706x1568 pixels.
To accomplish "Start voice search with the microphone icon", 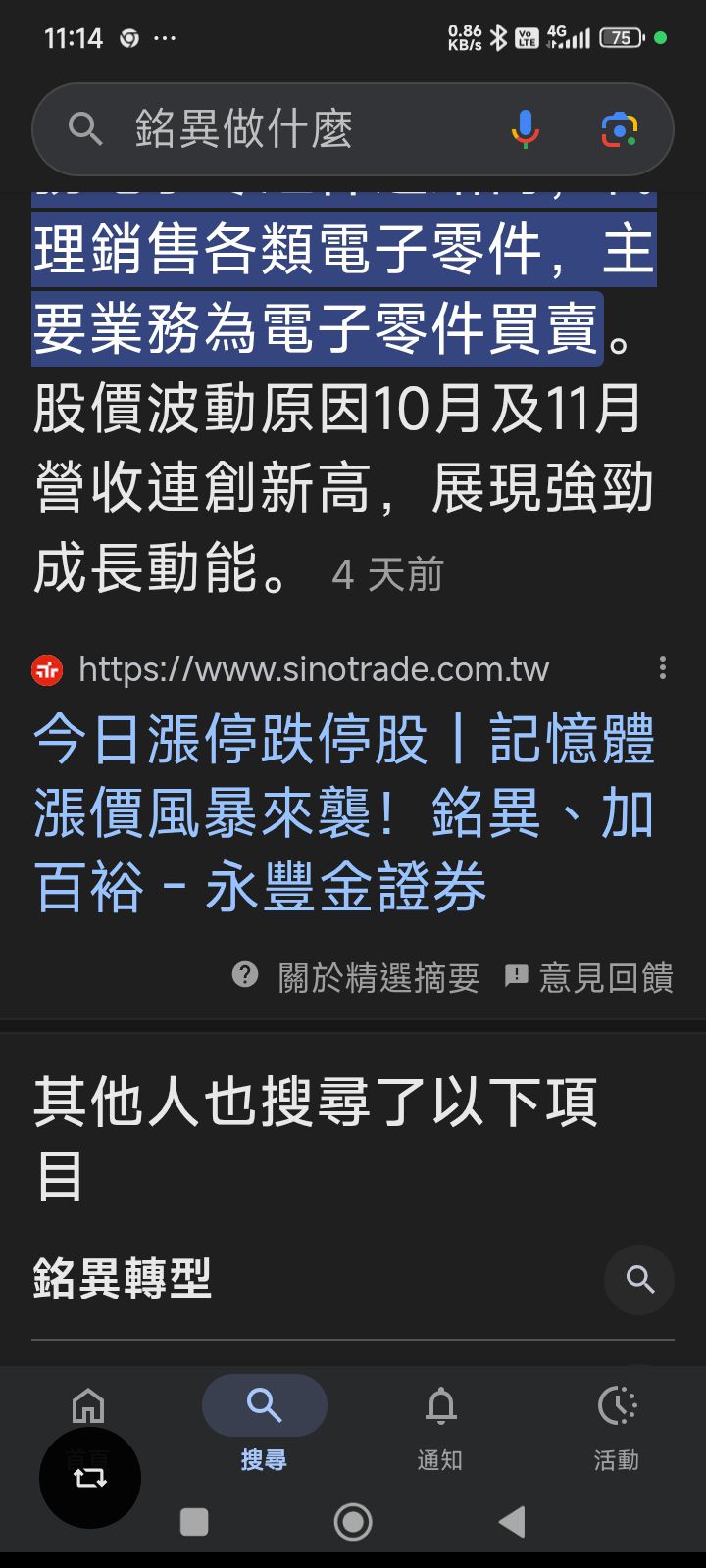I will [526, 129].
